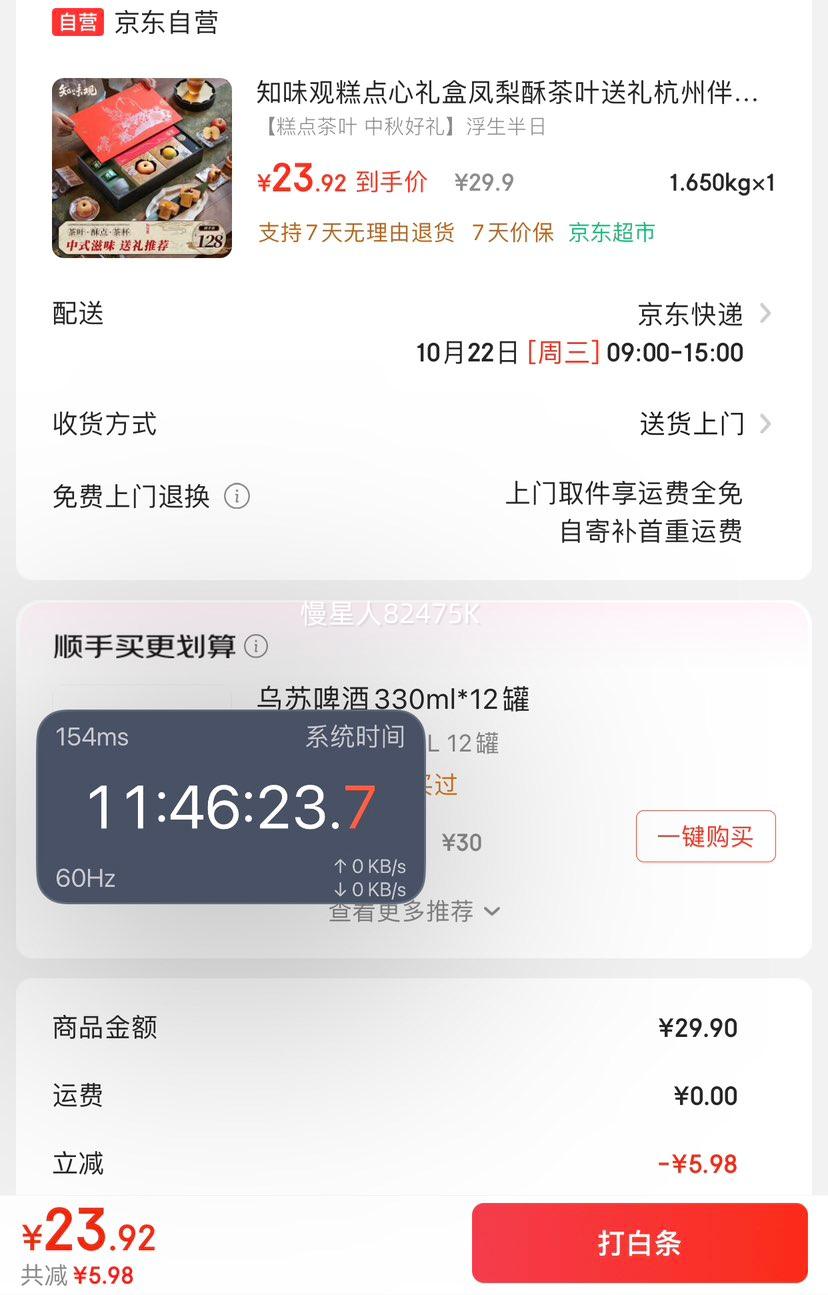Tap 一键购买 for 乌苏啤酒
The height and width of the screenshot is (1295, 828).
coord(705,836)
